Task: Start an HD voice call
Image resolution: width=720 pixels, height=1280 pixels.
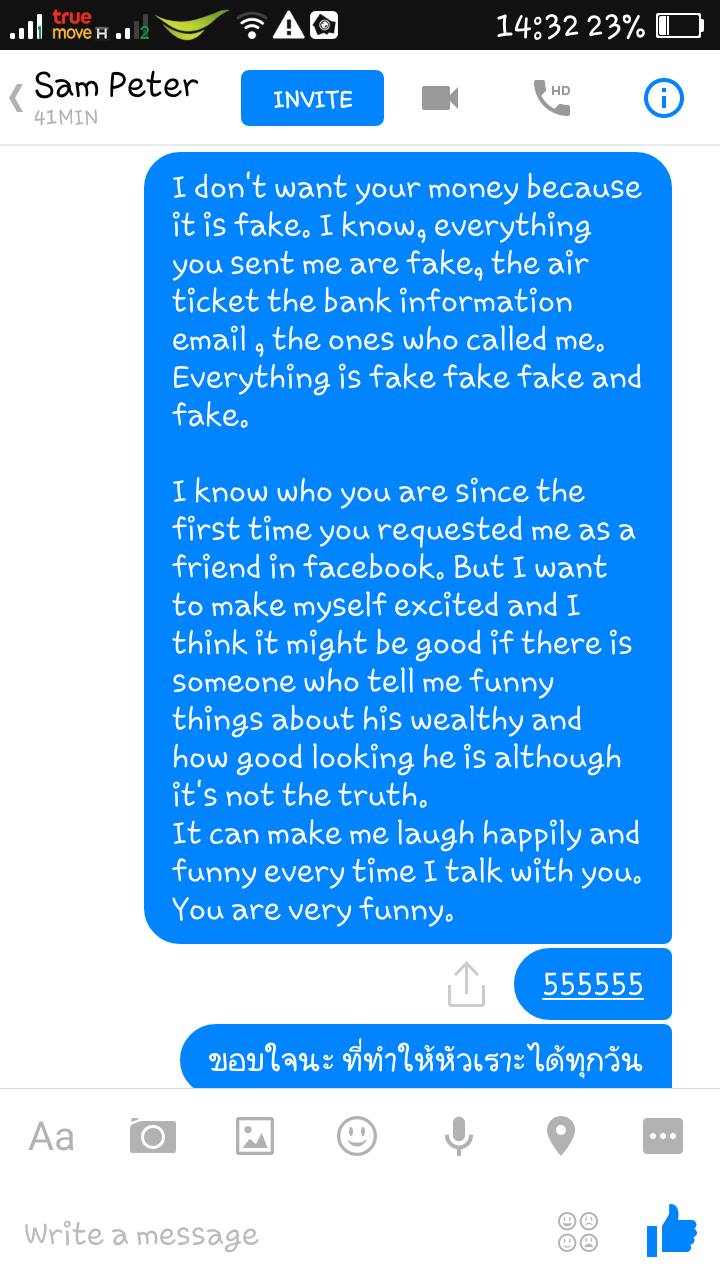Action: click(552, 98)
